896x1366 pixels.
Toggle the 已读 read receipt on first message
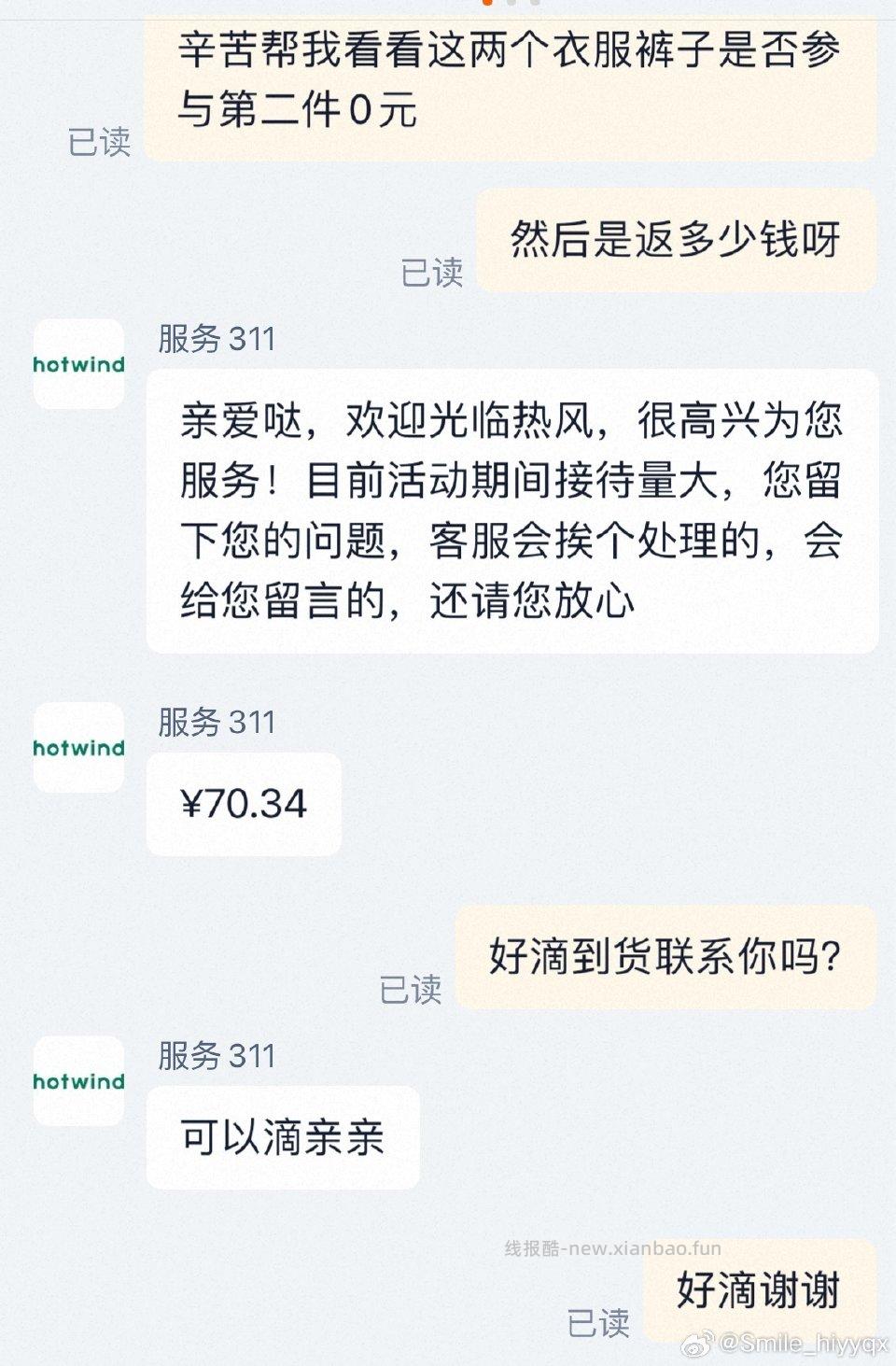click(99, 143)
